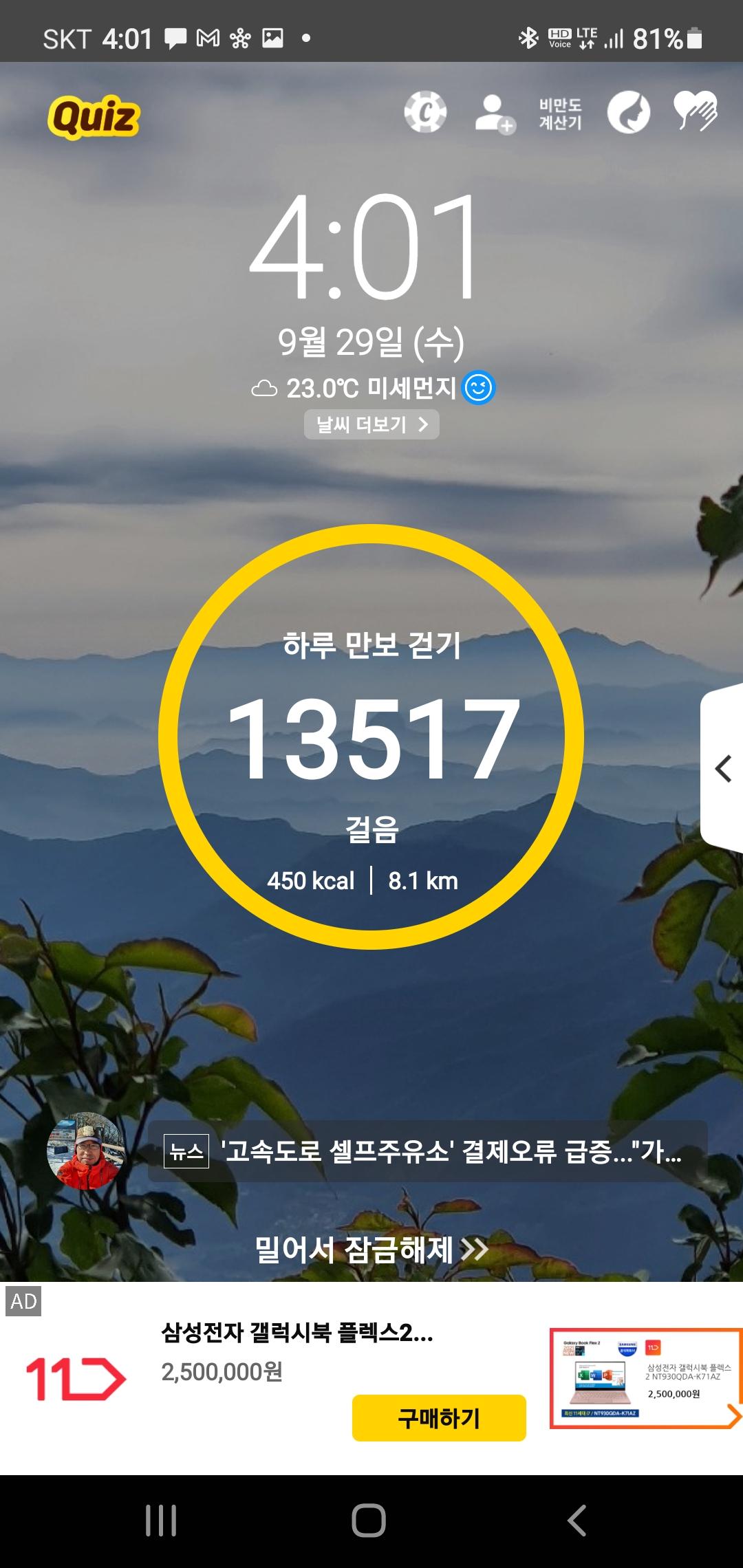Tap 구매하기 on the Samsung ad
The image size is (743, 1568).
tap(439, 1417)
